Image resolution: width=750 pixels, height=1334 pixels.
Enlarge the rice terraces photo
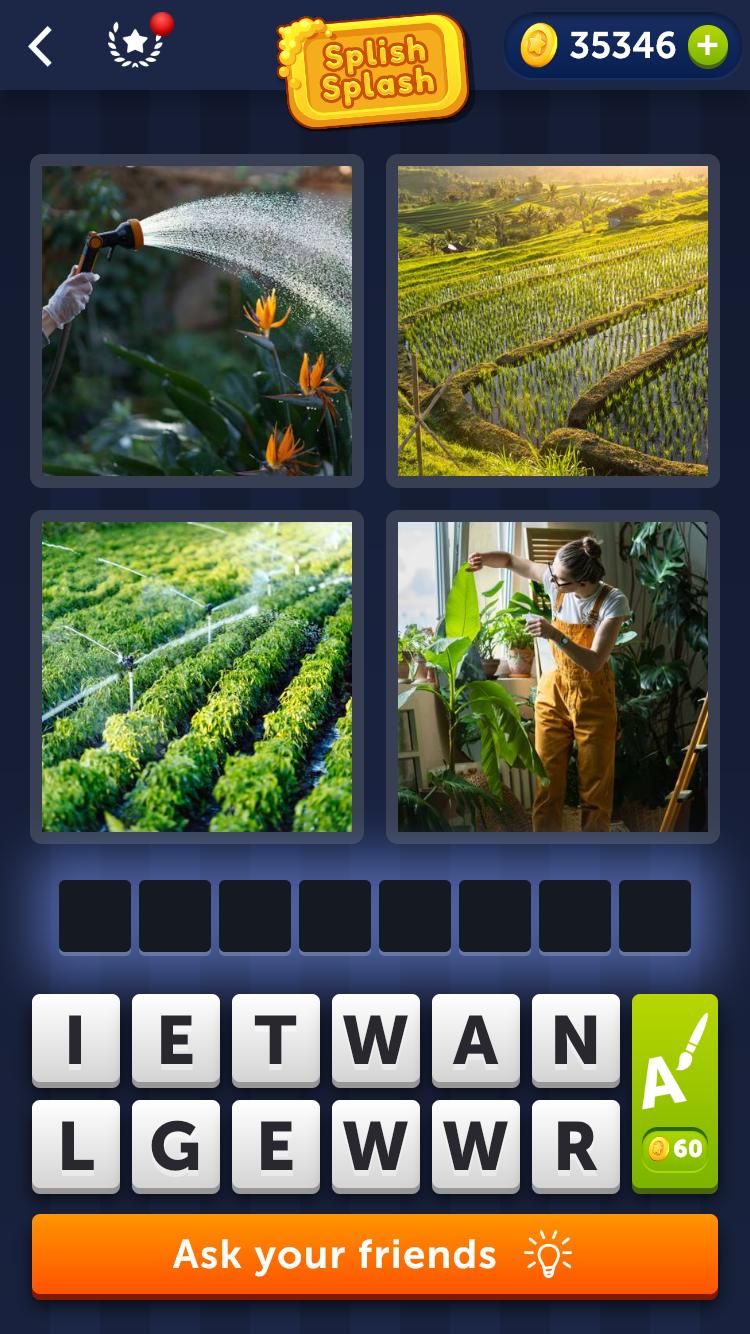pyautogui.click(x=553, y=321)
